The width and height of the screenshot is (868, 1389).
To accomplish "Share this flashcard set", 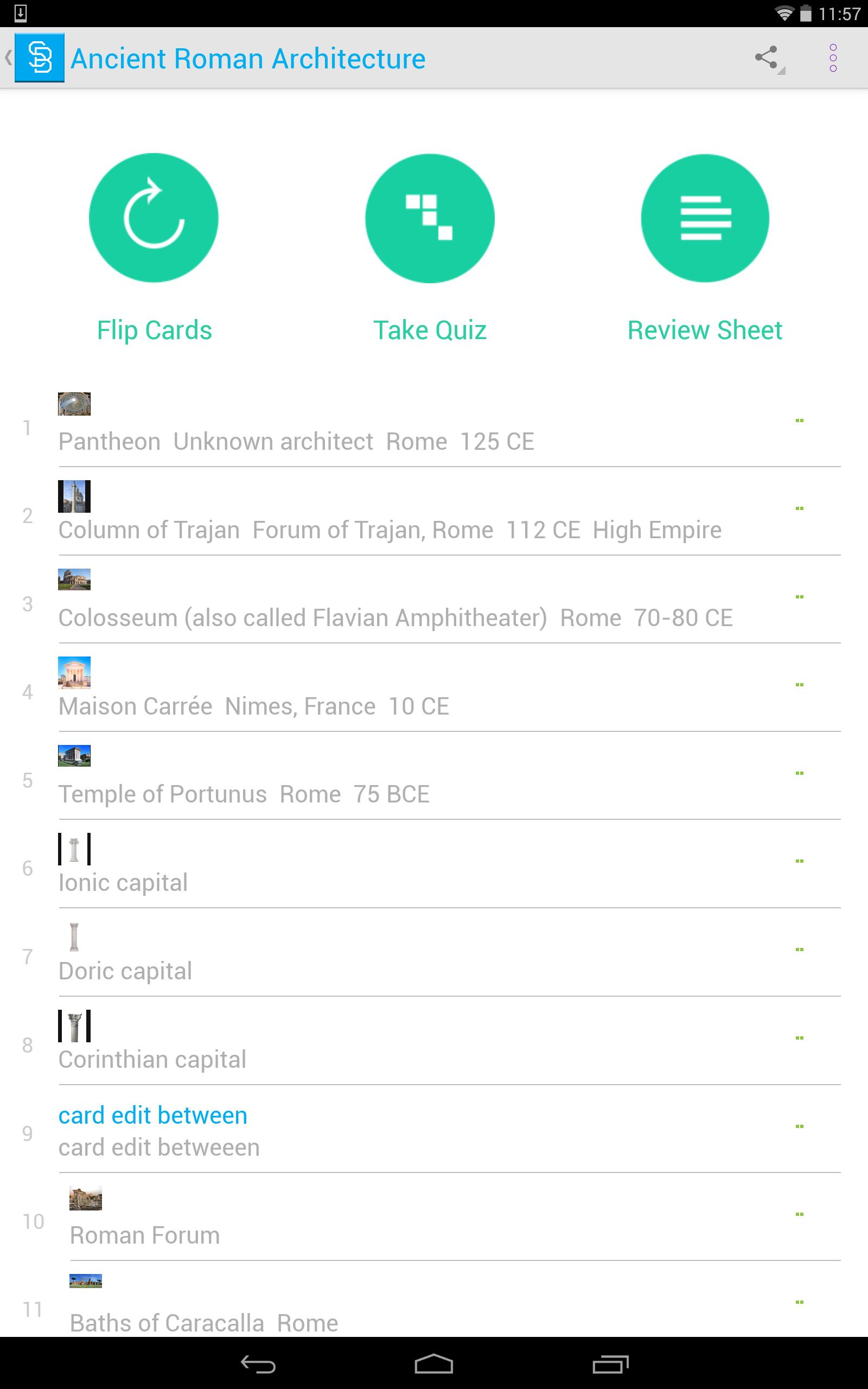I will tap(767, 58).
